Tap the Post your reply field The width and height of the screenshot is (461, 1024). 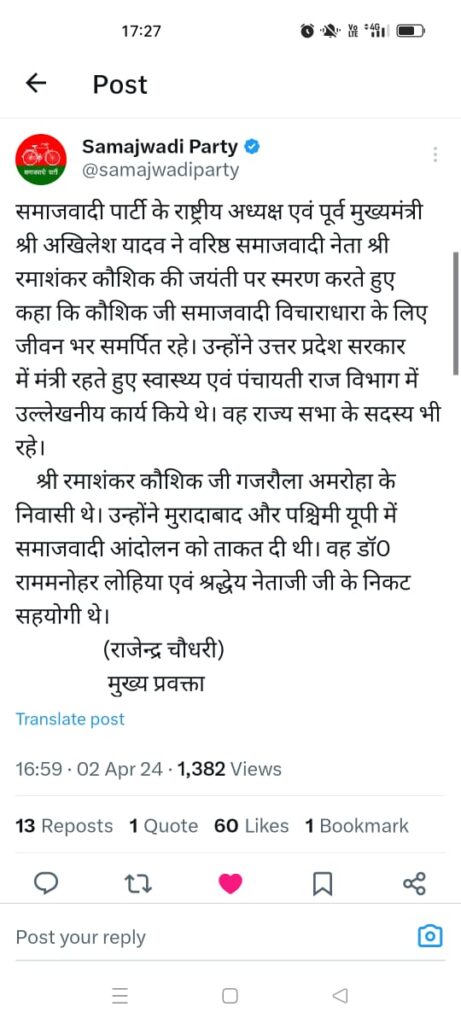pos(209,937)
